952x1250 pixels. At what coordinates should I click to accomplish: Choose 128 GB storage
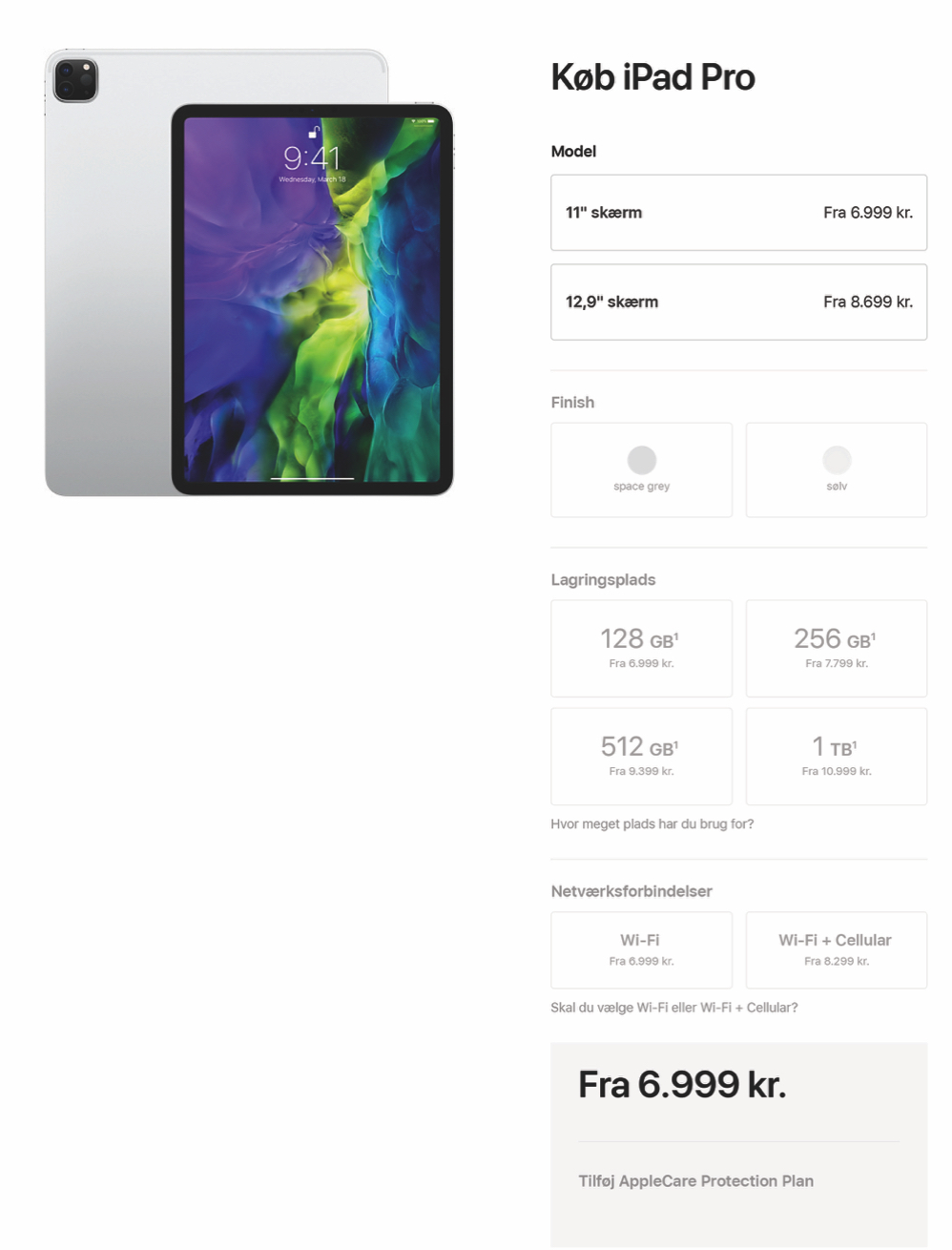pyautogui.click(x=641, y=648)
